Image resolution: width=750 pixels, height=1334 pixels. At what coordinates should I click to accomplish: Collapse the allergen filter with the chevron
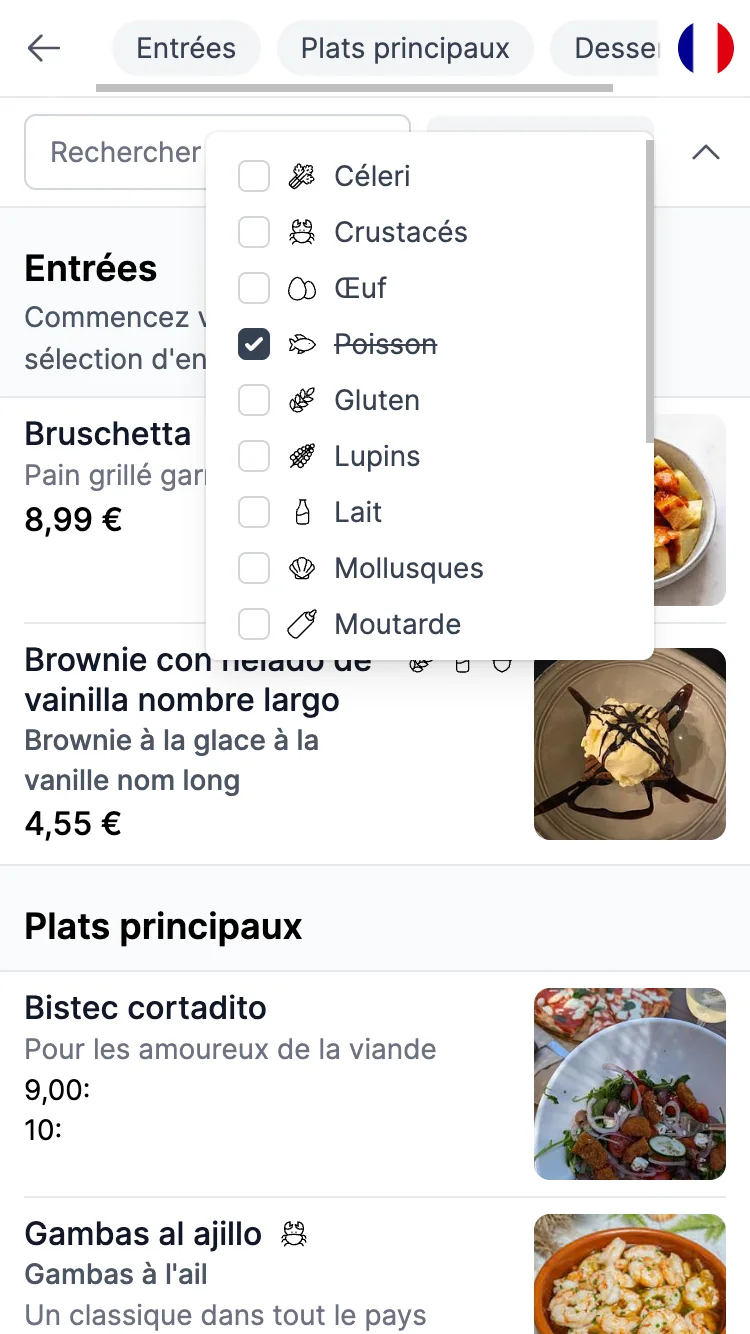(706, 152)
